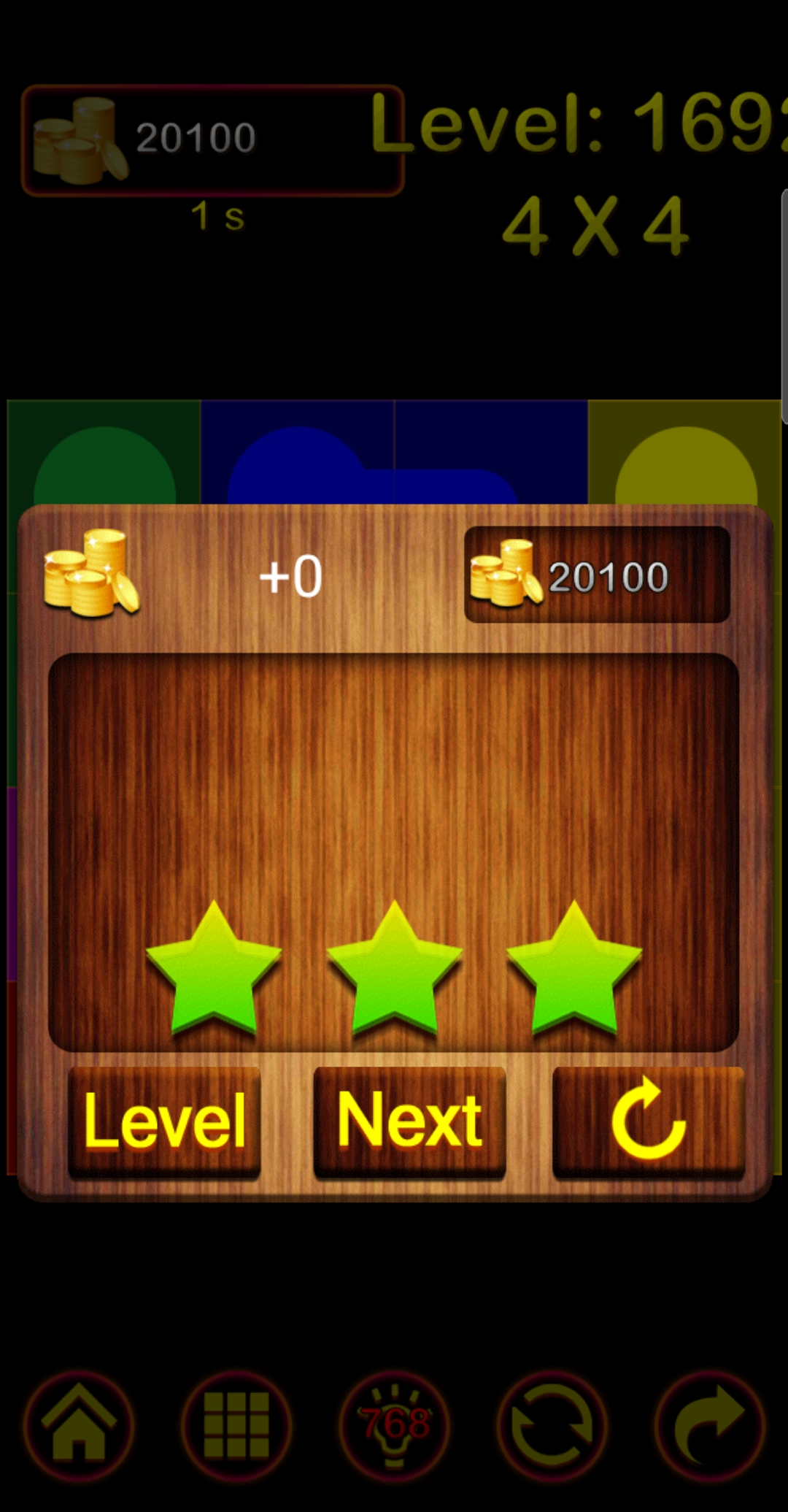Open the Level selection button

pyautogui.click(x=164, y=1121)
